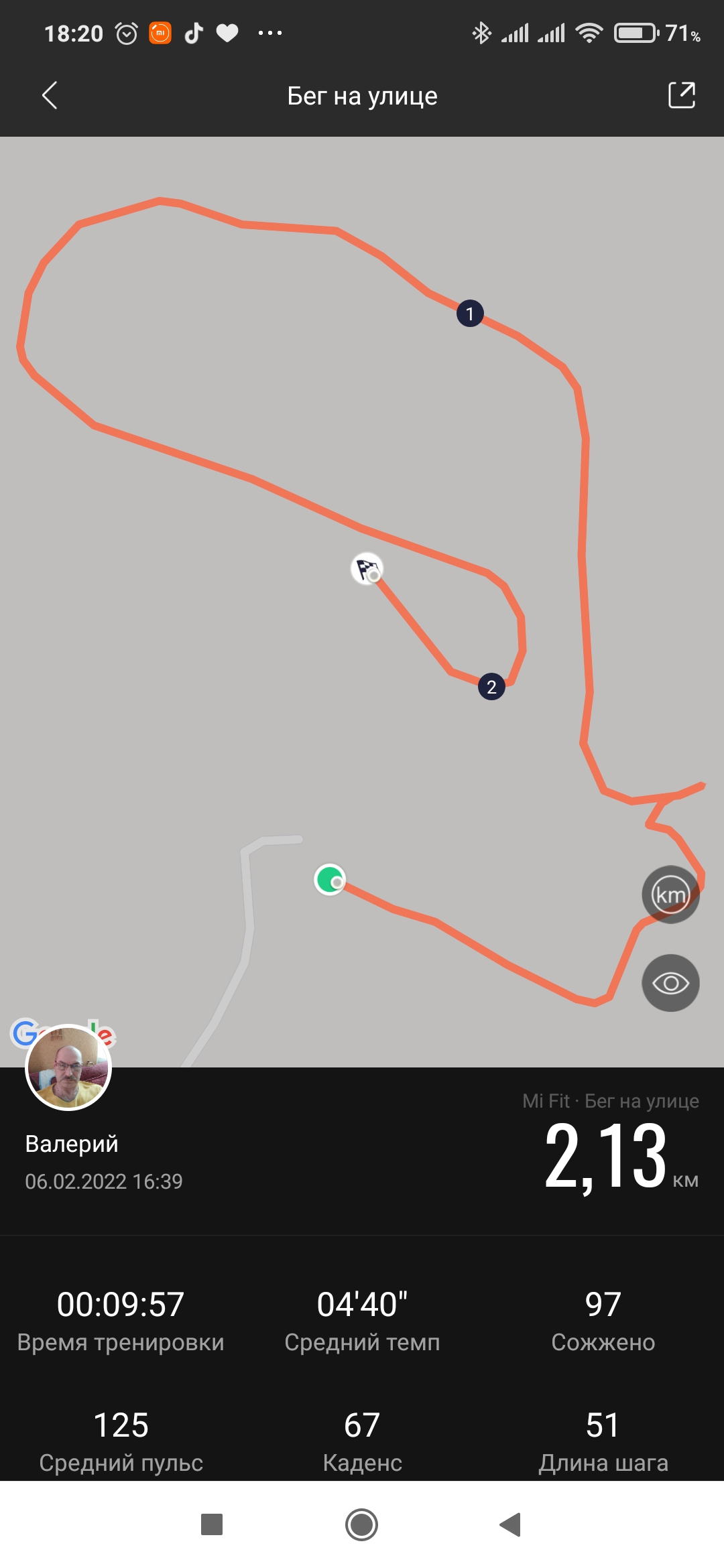
Task: Open recent apps with the square button
Action: pyautogui.click(x=212, y=1524)
